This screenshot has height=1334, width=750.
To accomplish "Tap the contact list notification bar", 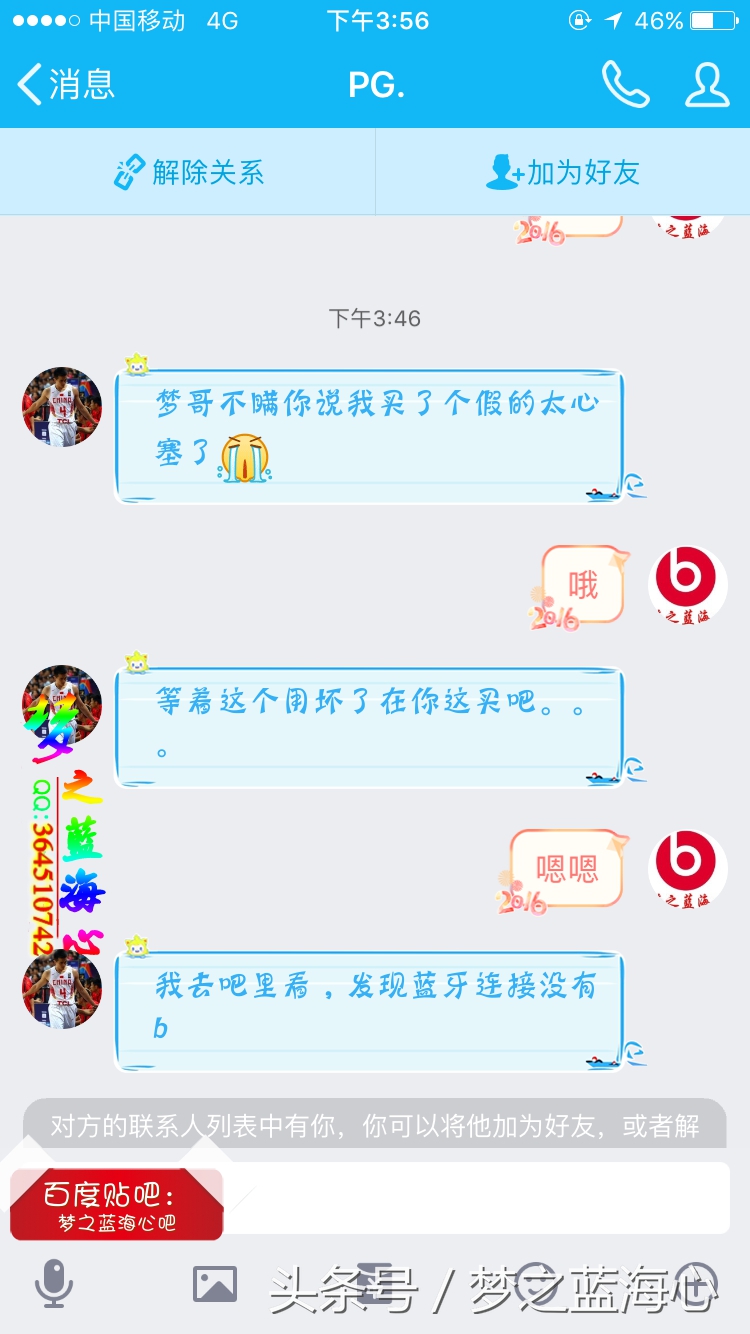I will tap(375, 1124).
